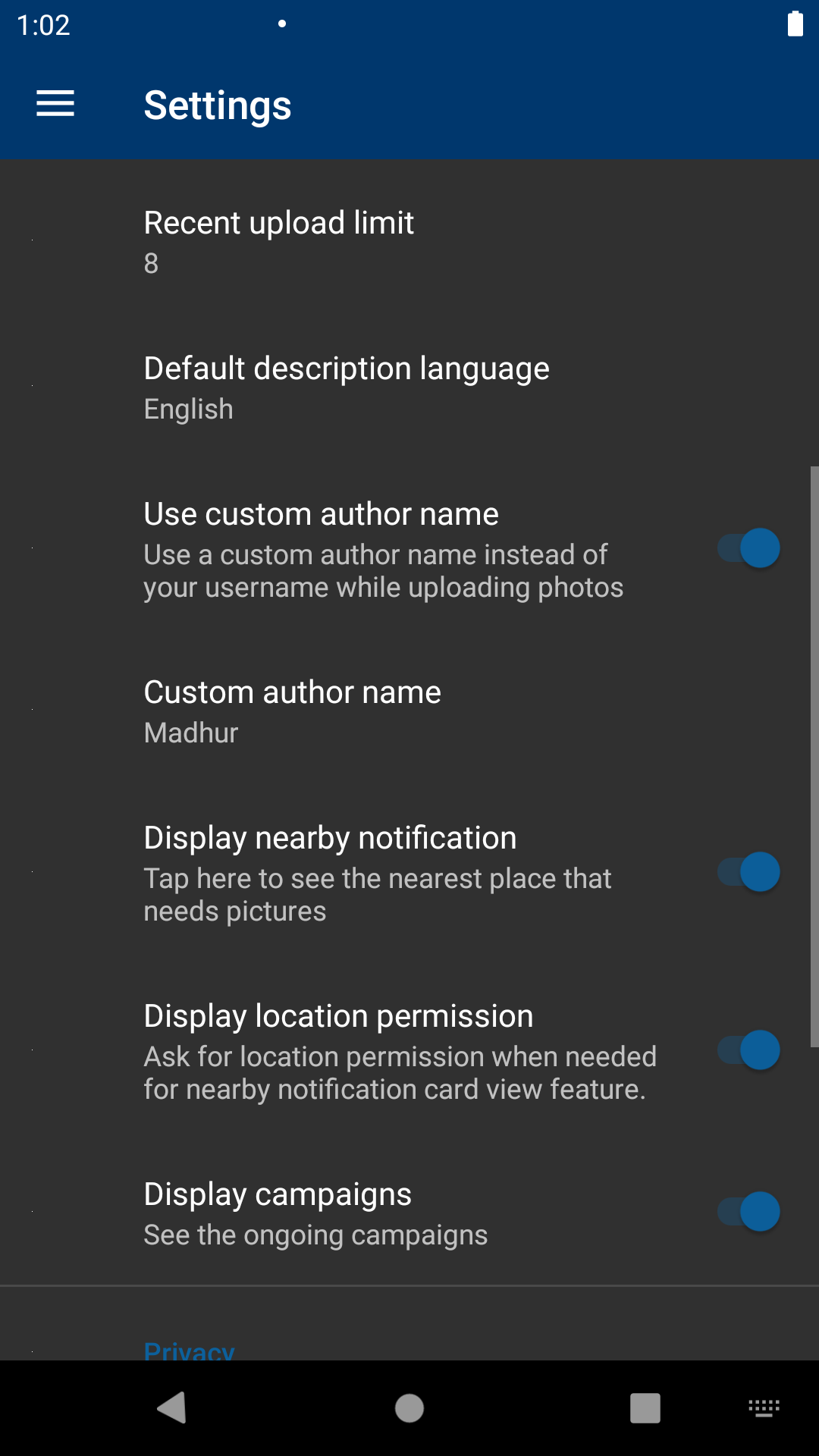Open the Privacy link
The image size is (819, 1456).
tap(189, 1348)
